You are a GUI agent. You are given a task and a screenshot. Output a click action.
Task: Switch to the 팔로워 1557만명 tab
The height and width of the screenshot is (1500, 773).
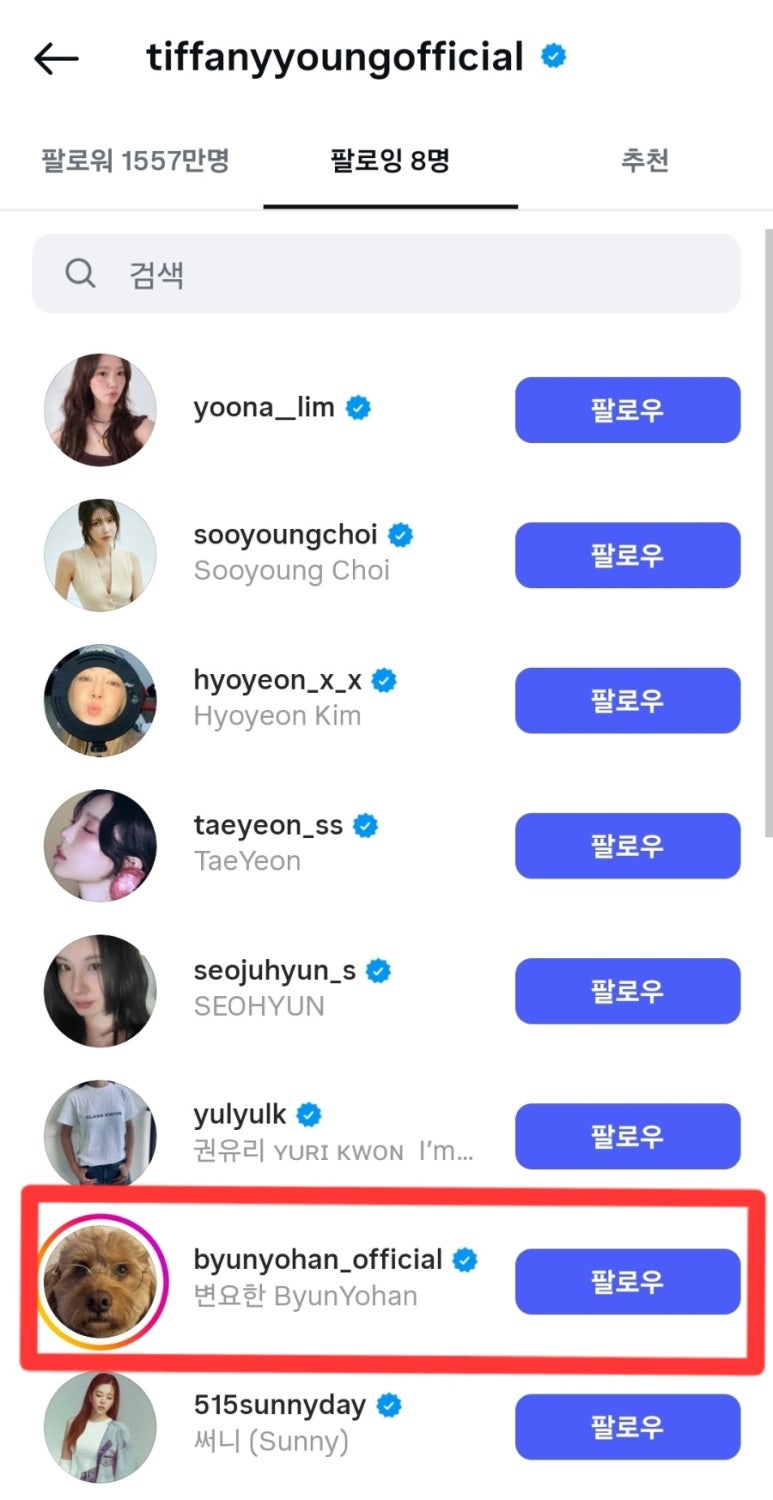click(x=135, y=160)
